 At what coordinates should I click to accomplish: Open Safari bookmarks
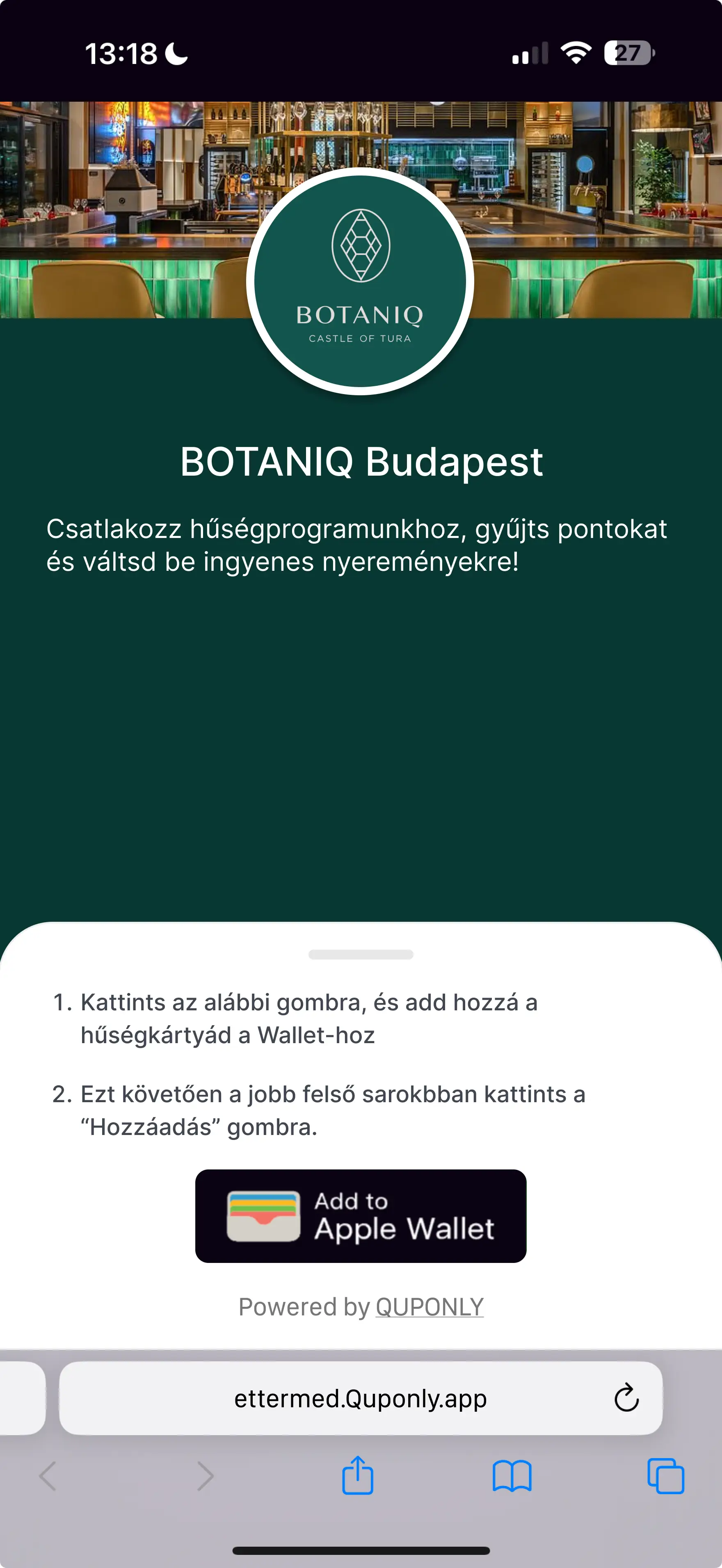[512, 1476]
